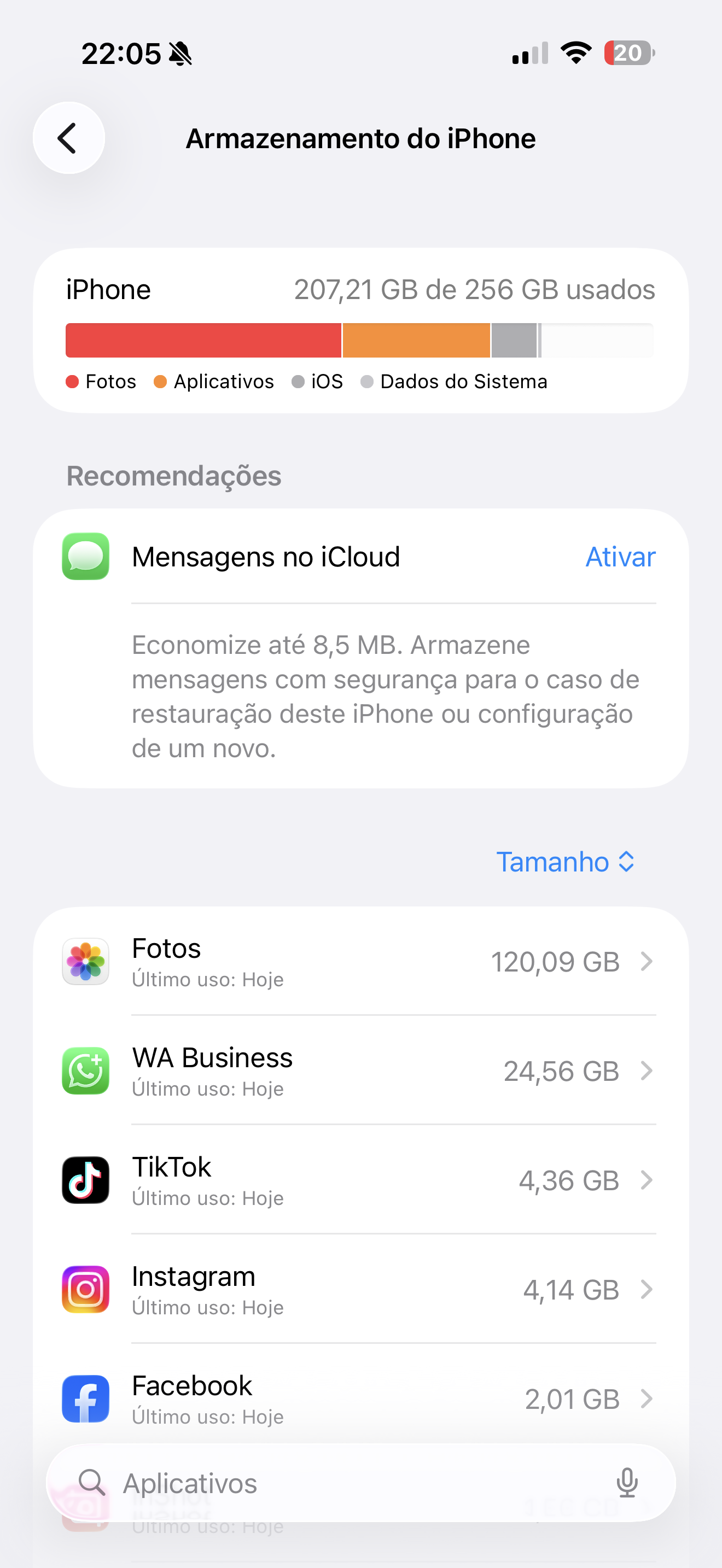Select the Instagram storage row

click(360, 1290)
